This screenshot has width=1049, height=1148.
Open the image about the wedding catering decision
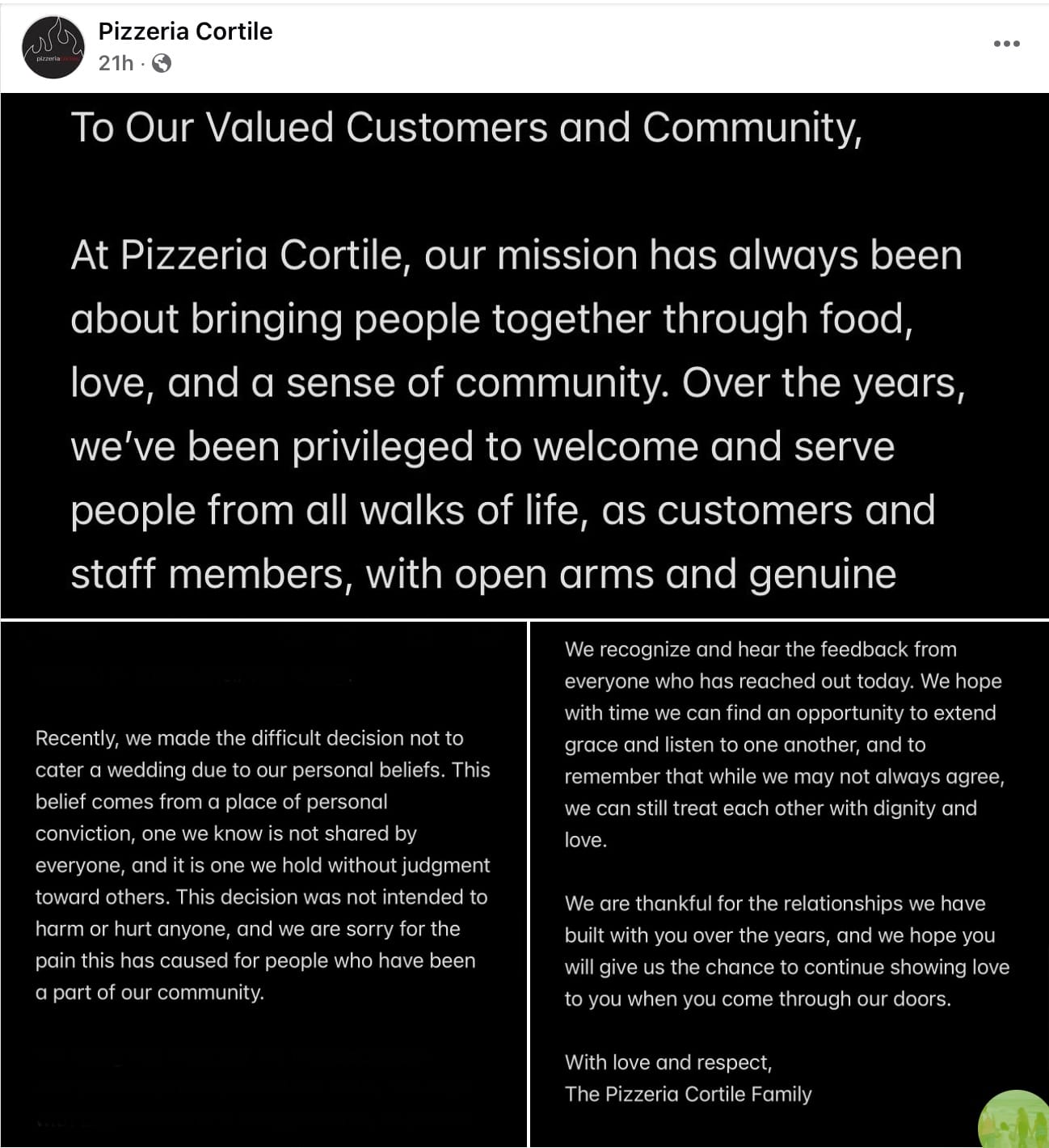[263, 883]
